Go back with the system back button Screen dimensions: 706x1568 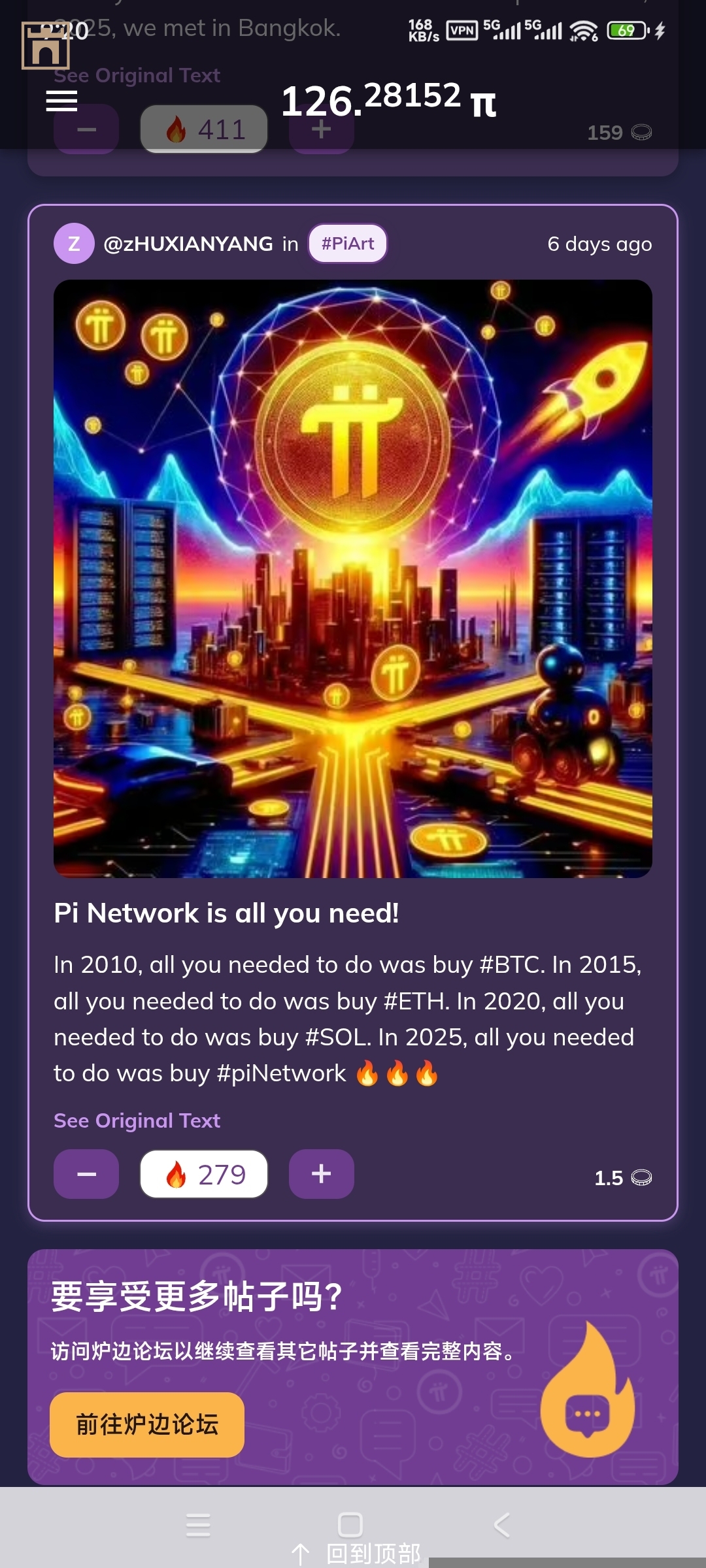(x=502, y=1525)
